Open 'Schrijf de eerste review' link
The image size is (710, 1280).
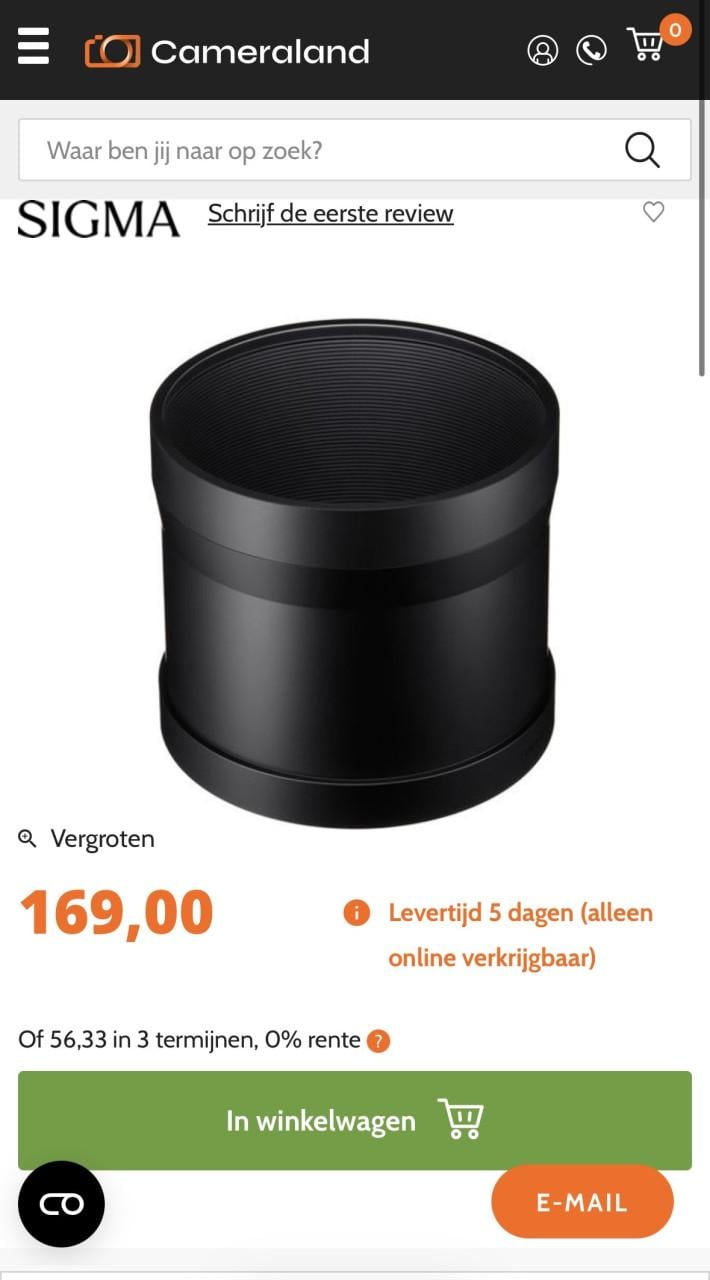(x=330, y=213)
